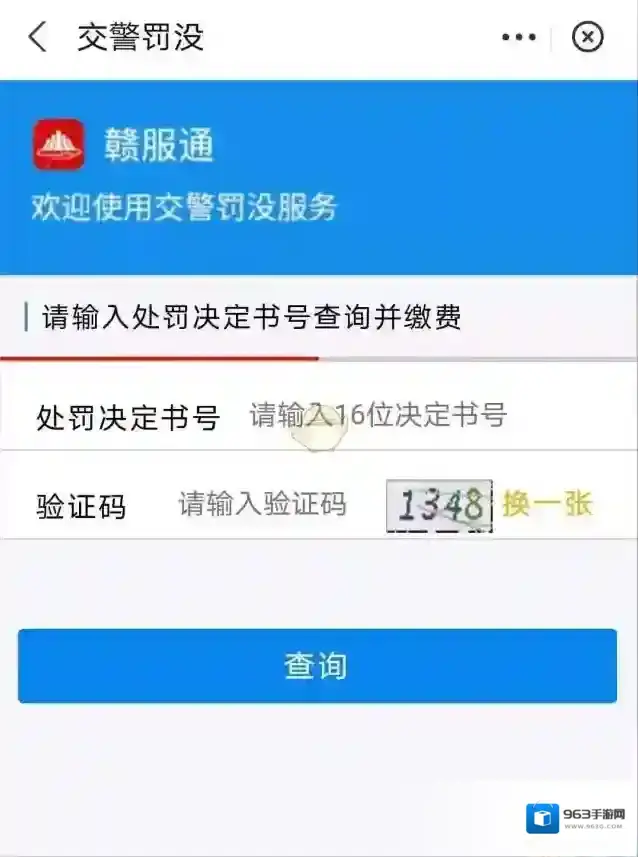Open the three-dot more menu
This screenshot has height=857, width=638.
click(519, 38)
